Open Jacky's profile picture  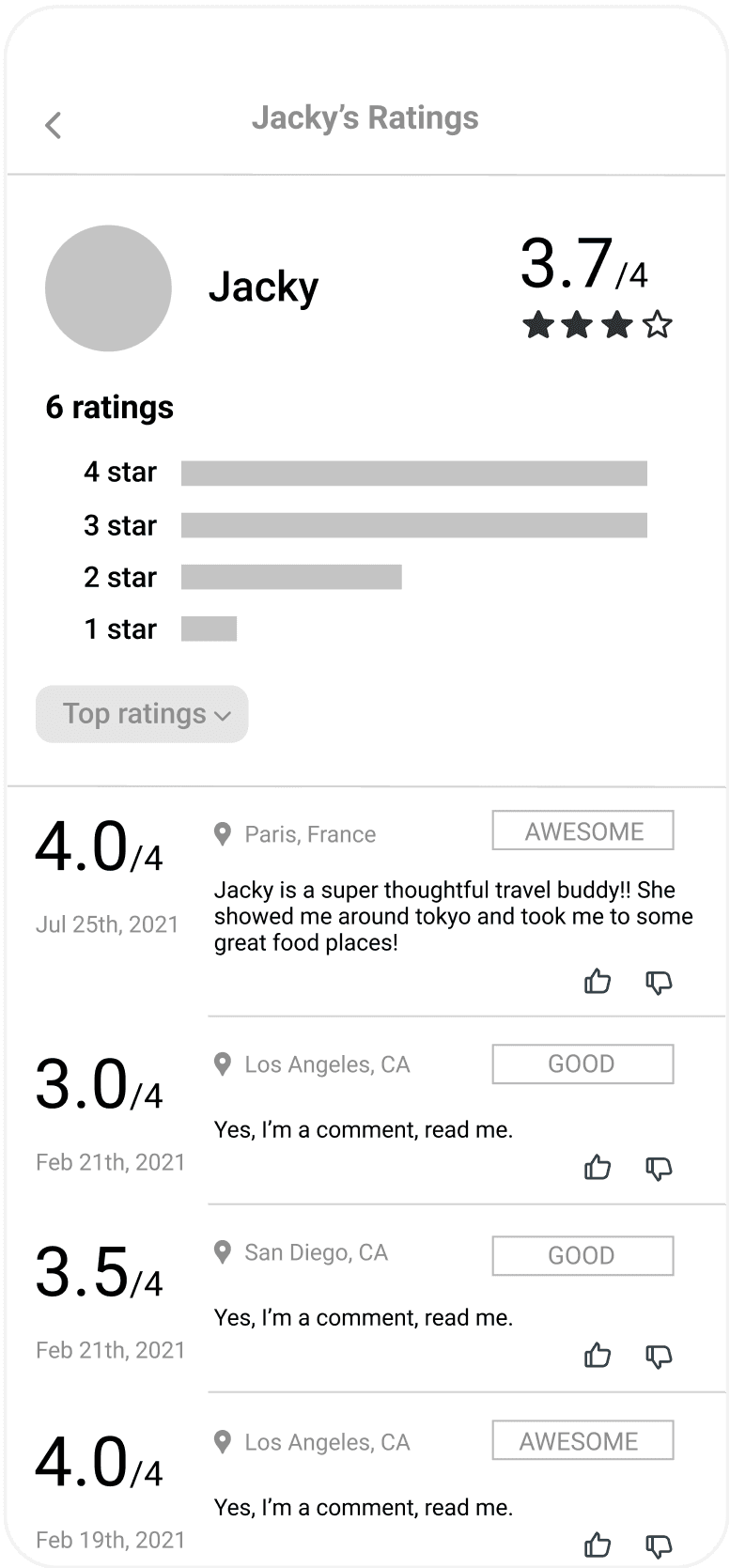click(x=108, y=288)
